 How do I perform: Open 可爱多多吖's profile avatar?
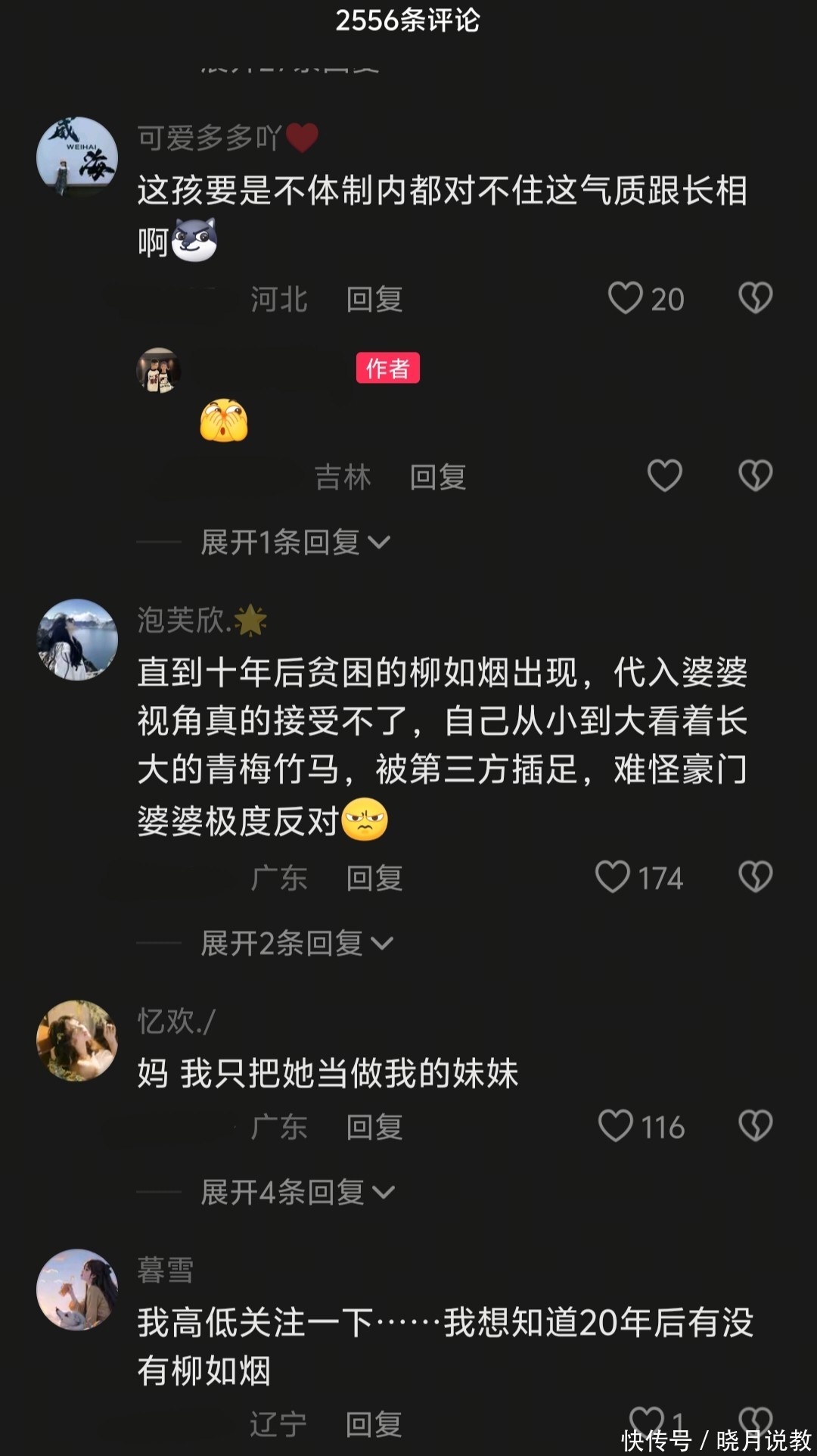tap(77, 157)
